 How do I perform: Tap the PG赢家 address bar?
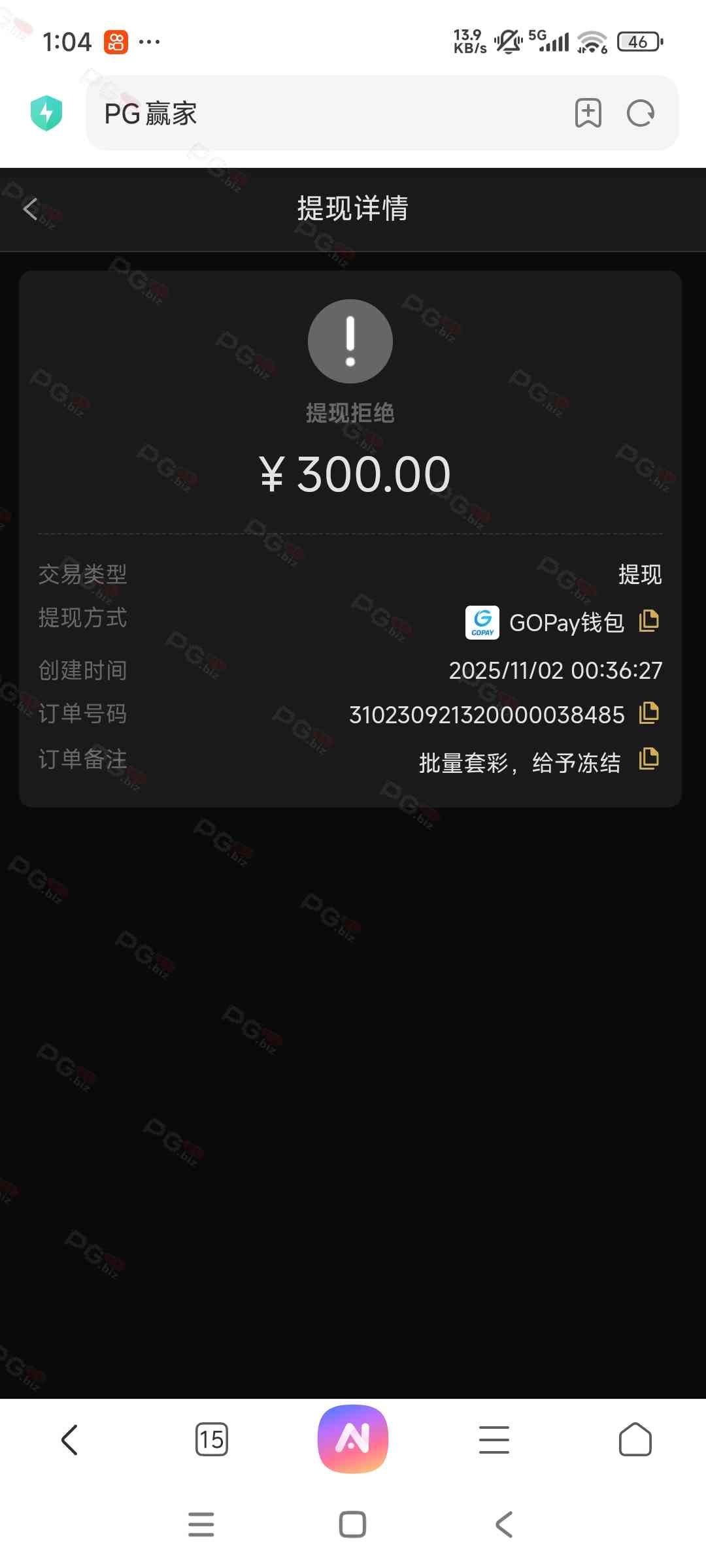327,114
